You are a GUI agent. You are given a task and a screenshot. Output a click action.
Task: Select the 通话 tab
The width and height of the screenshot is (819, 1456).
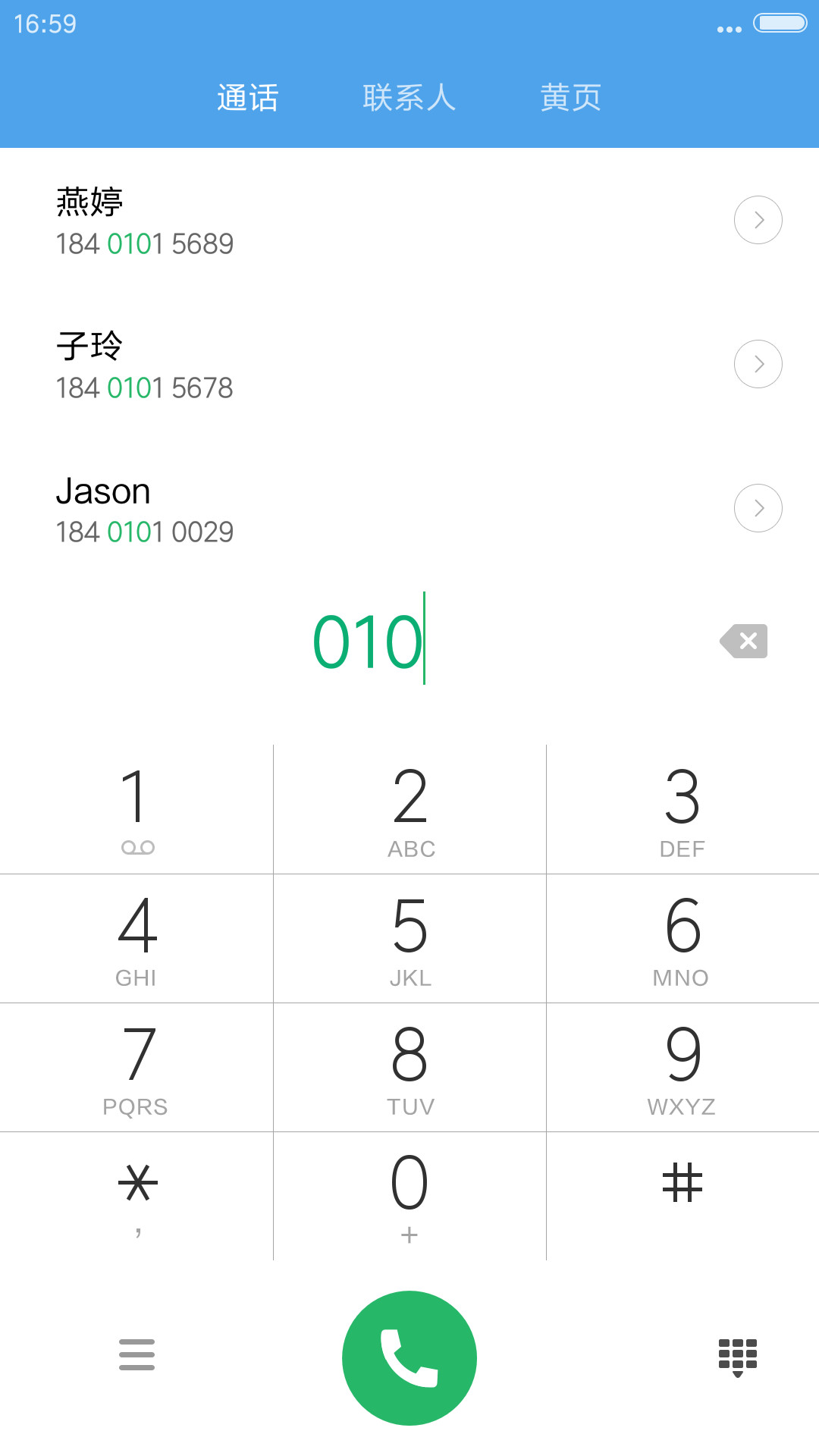(248, 98)
